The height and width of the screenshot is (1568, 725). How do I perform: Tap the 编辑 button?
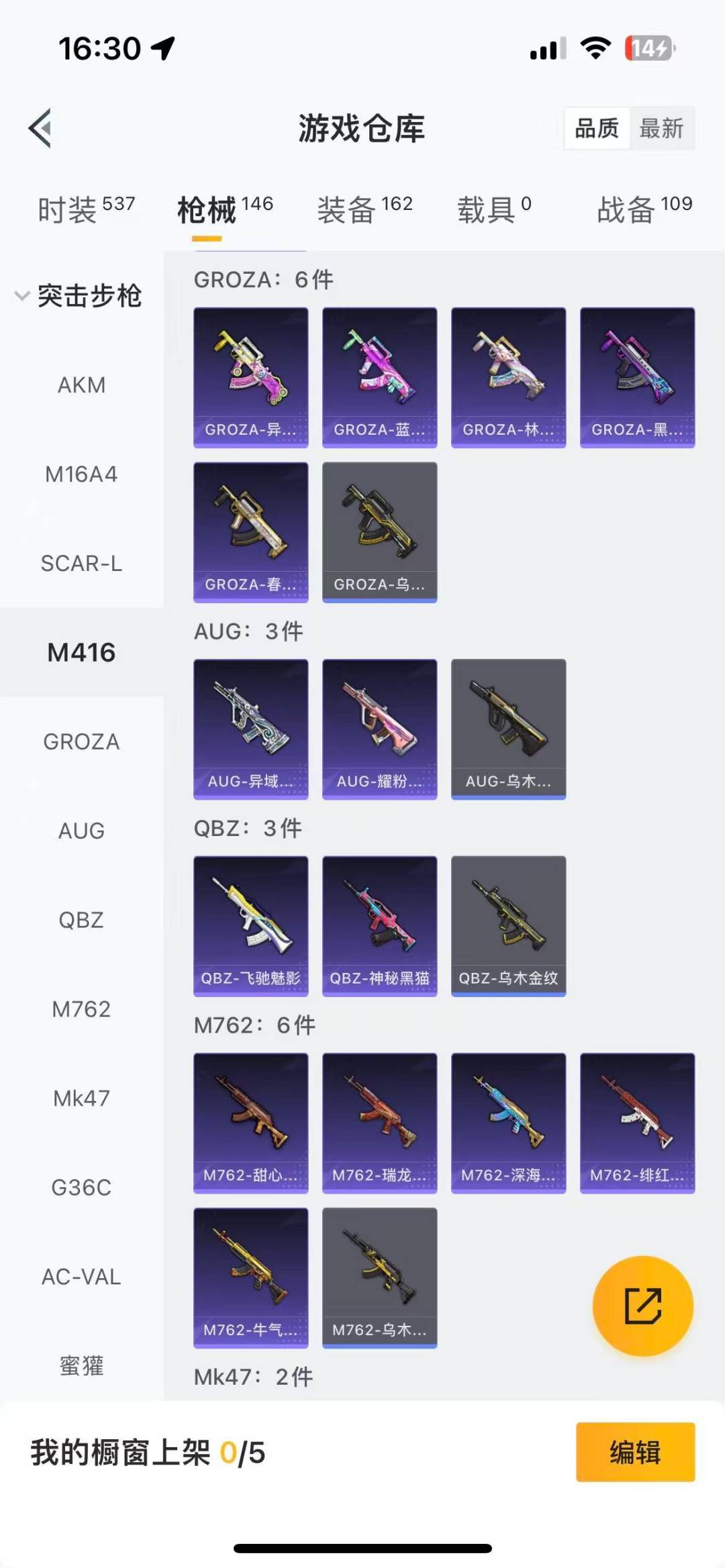[635, 1452]
